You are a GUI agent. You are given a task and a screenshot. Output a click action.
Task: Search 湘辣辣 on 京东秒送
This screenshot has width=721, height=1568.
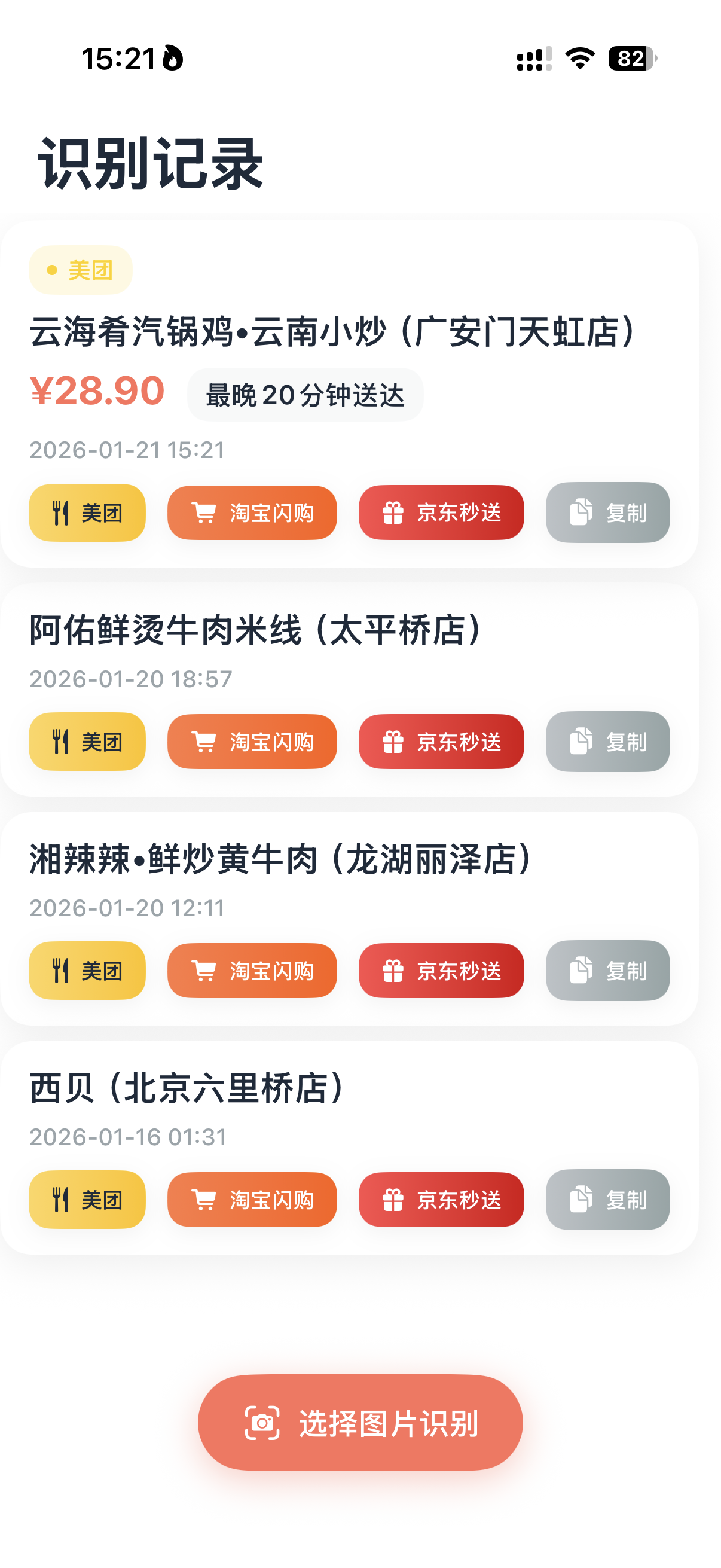[x=441, y=970]
